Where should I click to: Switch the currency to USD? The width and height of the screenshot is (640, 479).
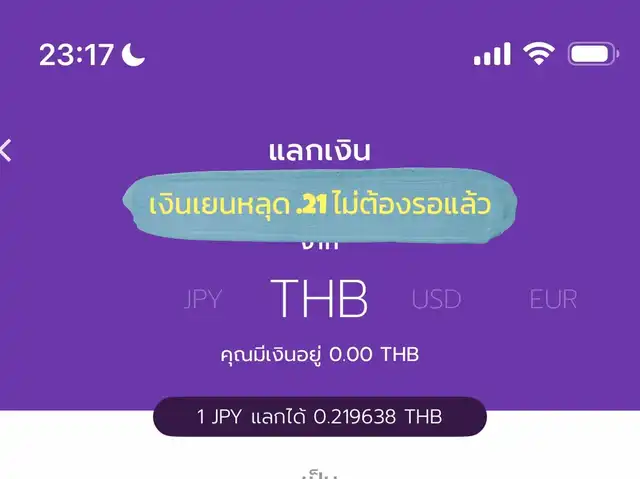tap(437, 299)
